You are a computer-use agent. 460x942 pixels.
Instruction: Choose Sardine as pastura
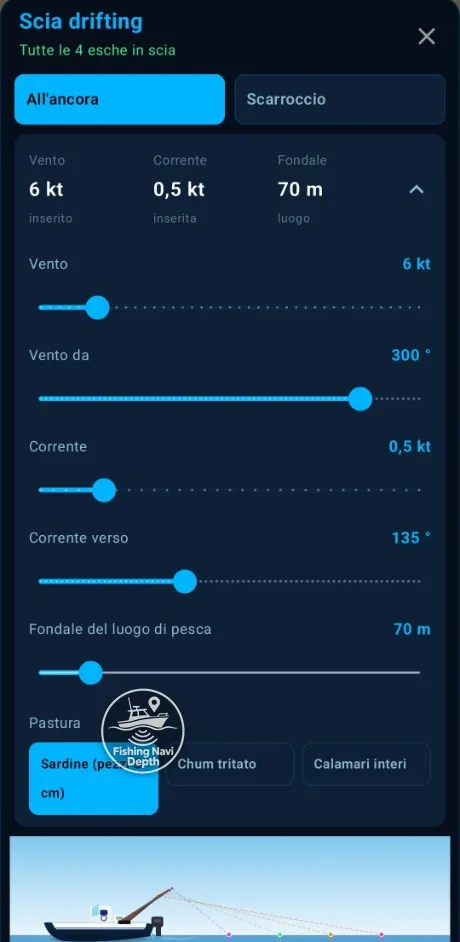tap(94, 779)
